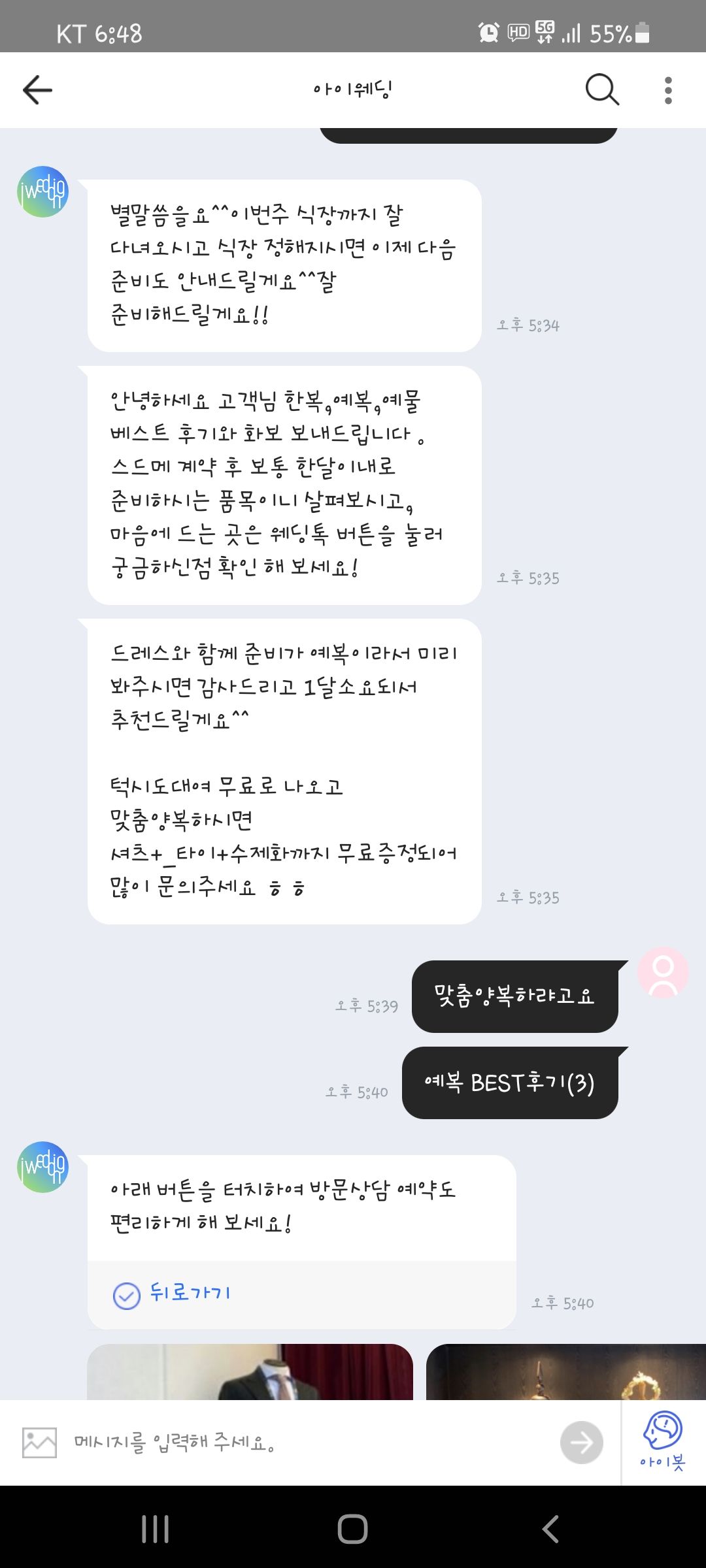Focus the 메시지를 입력해 주세요 field

[307, 1442]
